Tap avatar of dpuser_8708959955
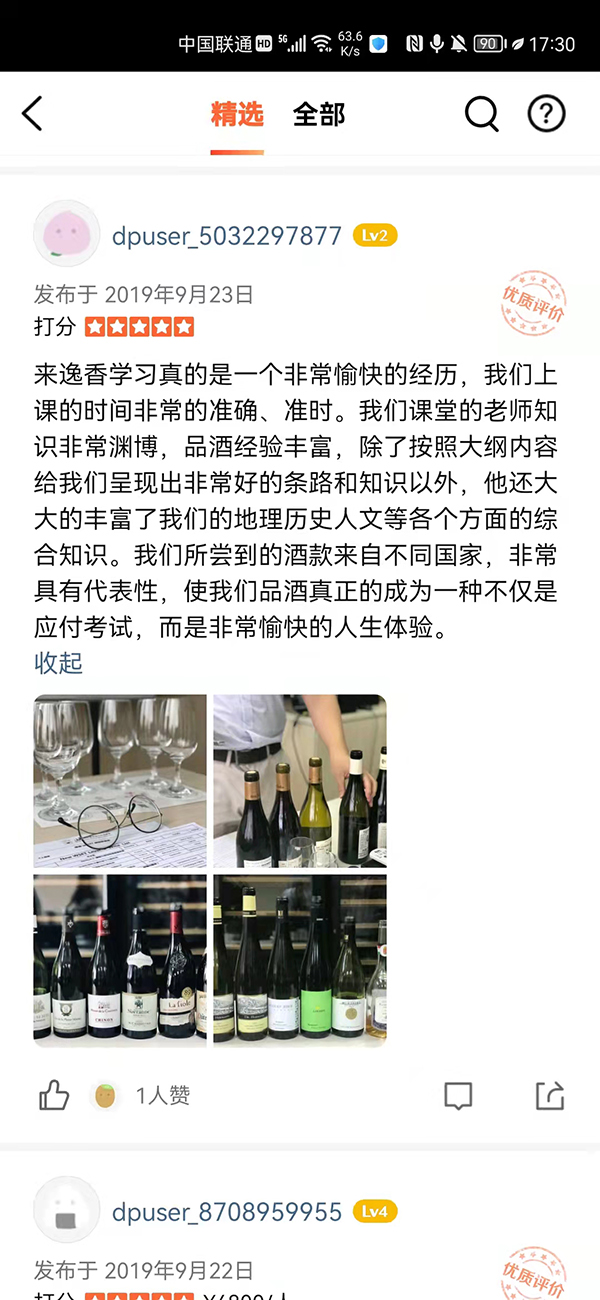 67,1210
